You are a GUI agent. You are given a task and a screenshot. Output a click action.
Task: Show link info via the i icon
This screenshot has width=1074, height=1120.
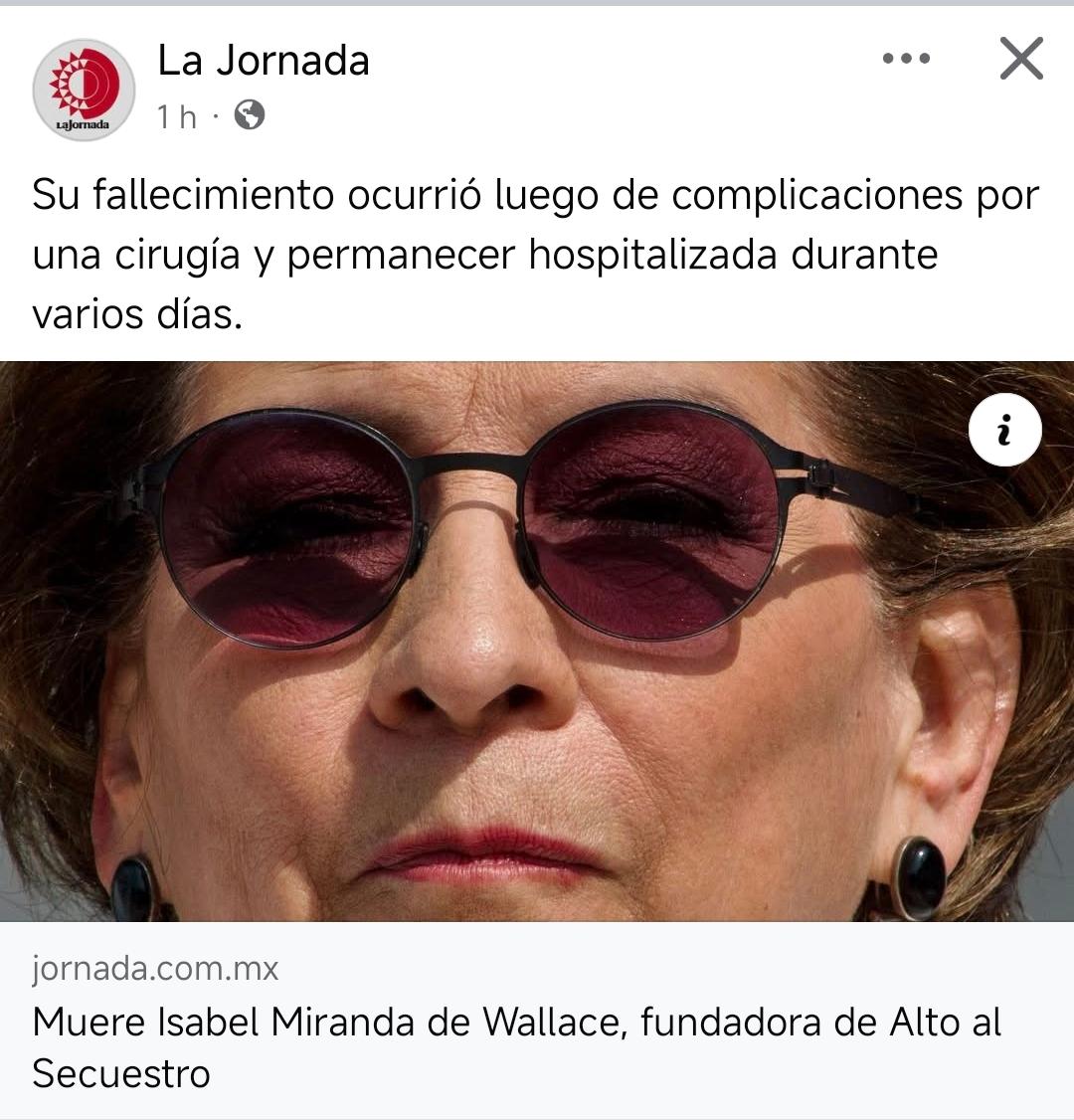pos(1004,432)
